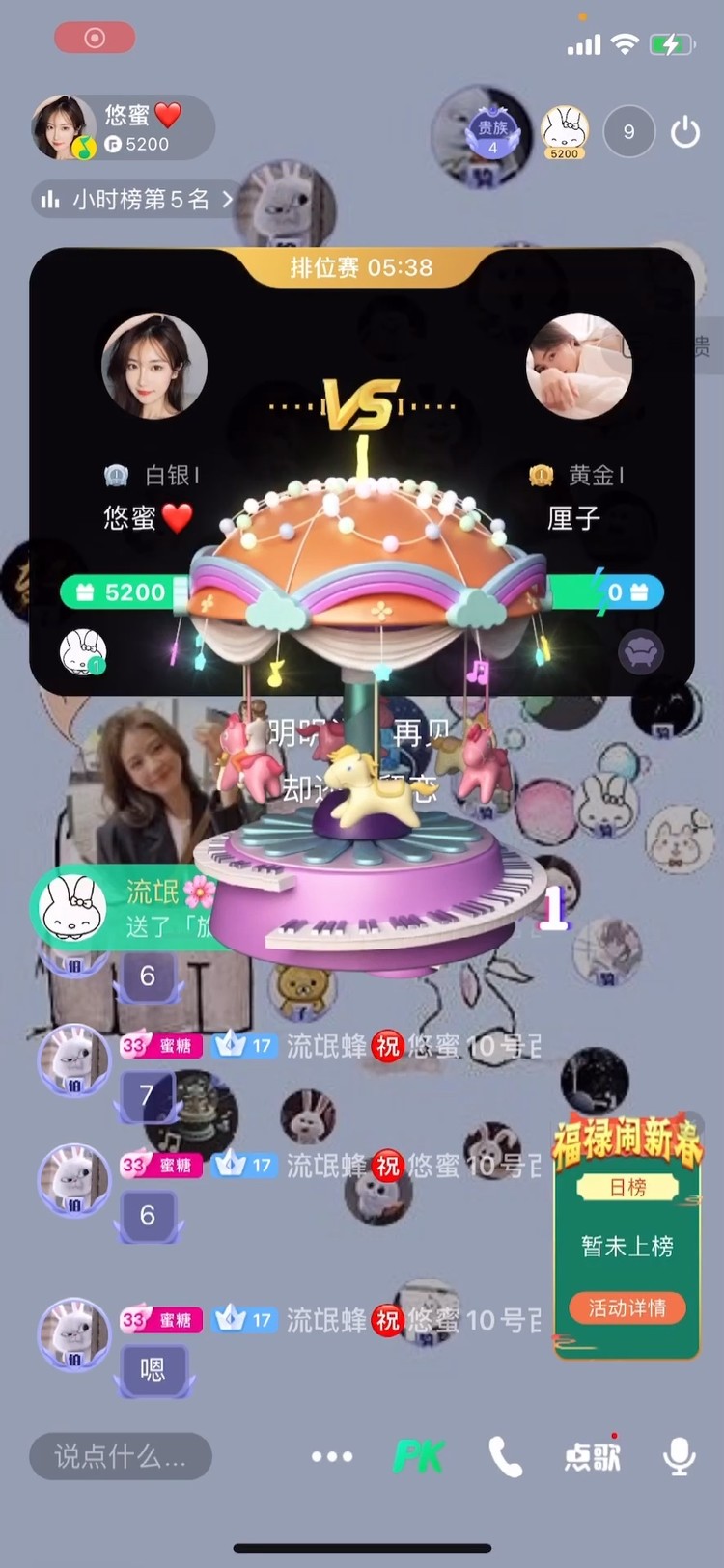Tap the sofa seat icon on 厘子's side
724x1568 pixels.
(x=640, y=652)
